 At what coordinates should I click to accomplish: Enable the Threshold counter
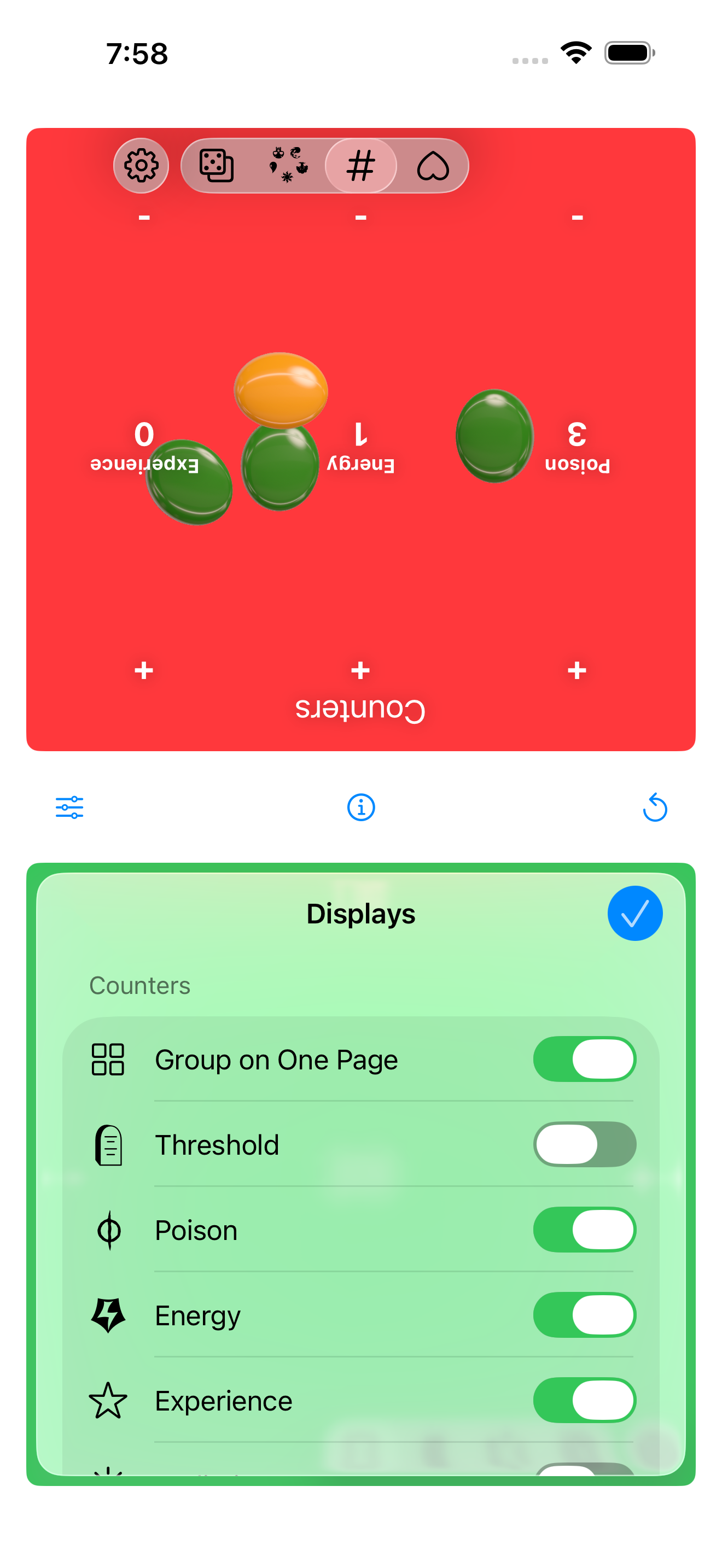pos(584,1144)
